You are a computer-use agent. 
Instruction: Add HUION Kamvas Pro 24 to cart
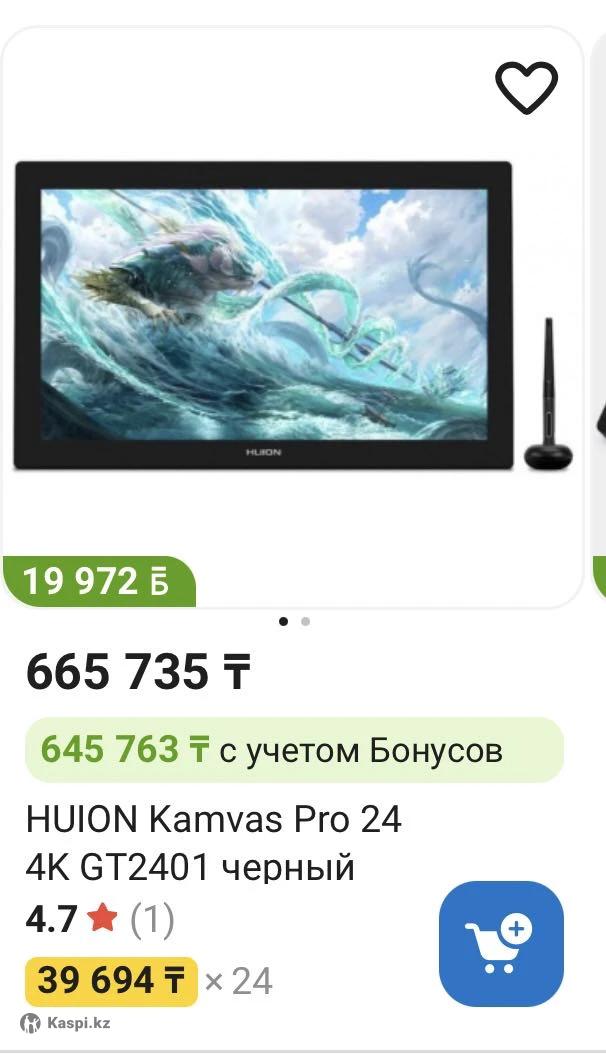click(x=501, y=944)
